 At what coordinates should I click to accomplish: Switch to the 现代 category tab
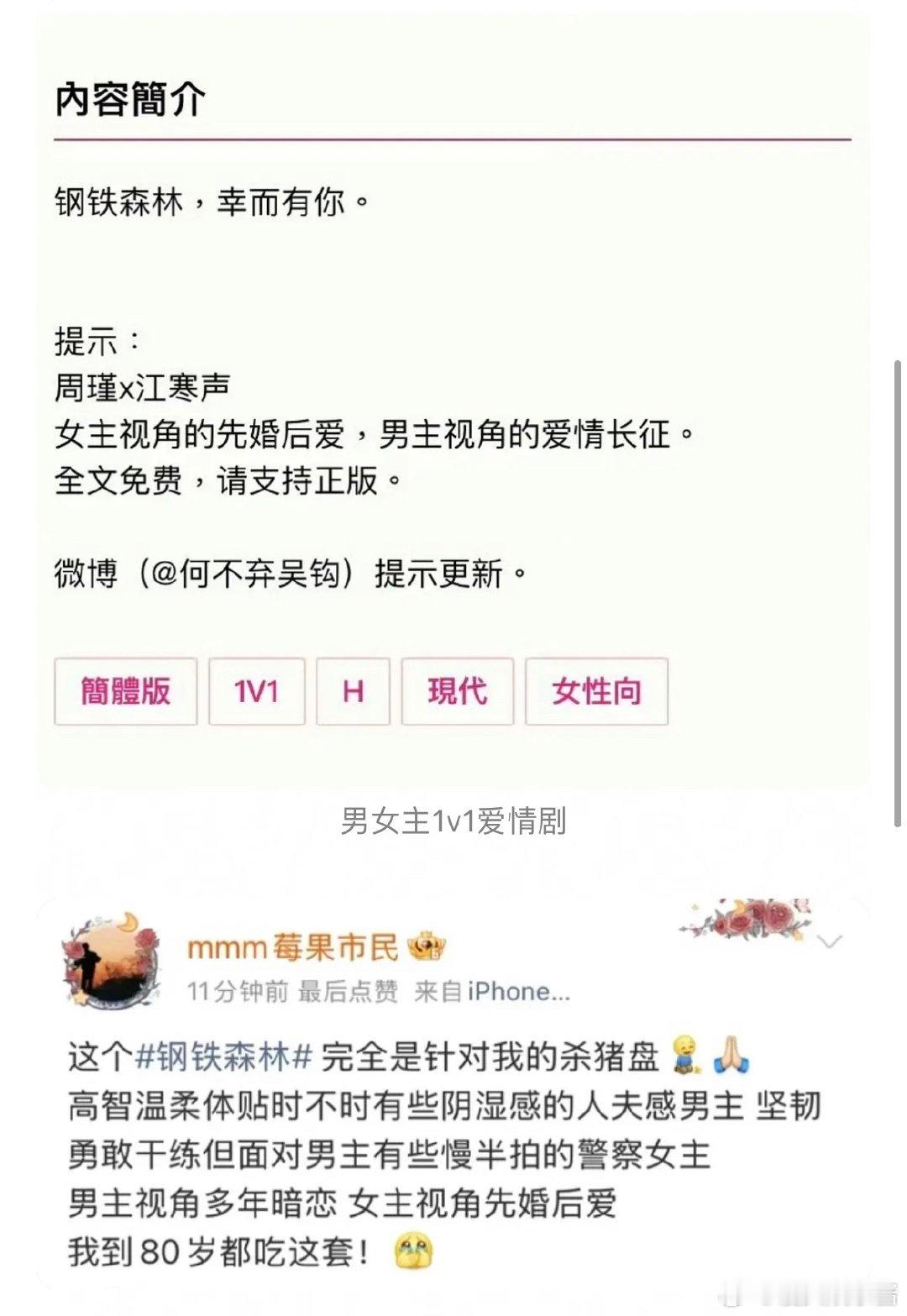pos(458,692)
